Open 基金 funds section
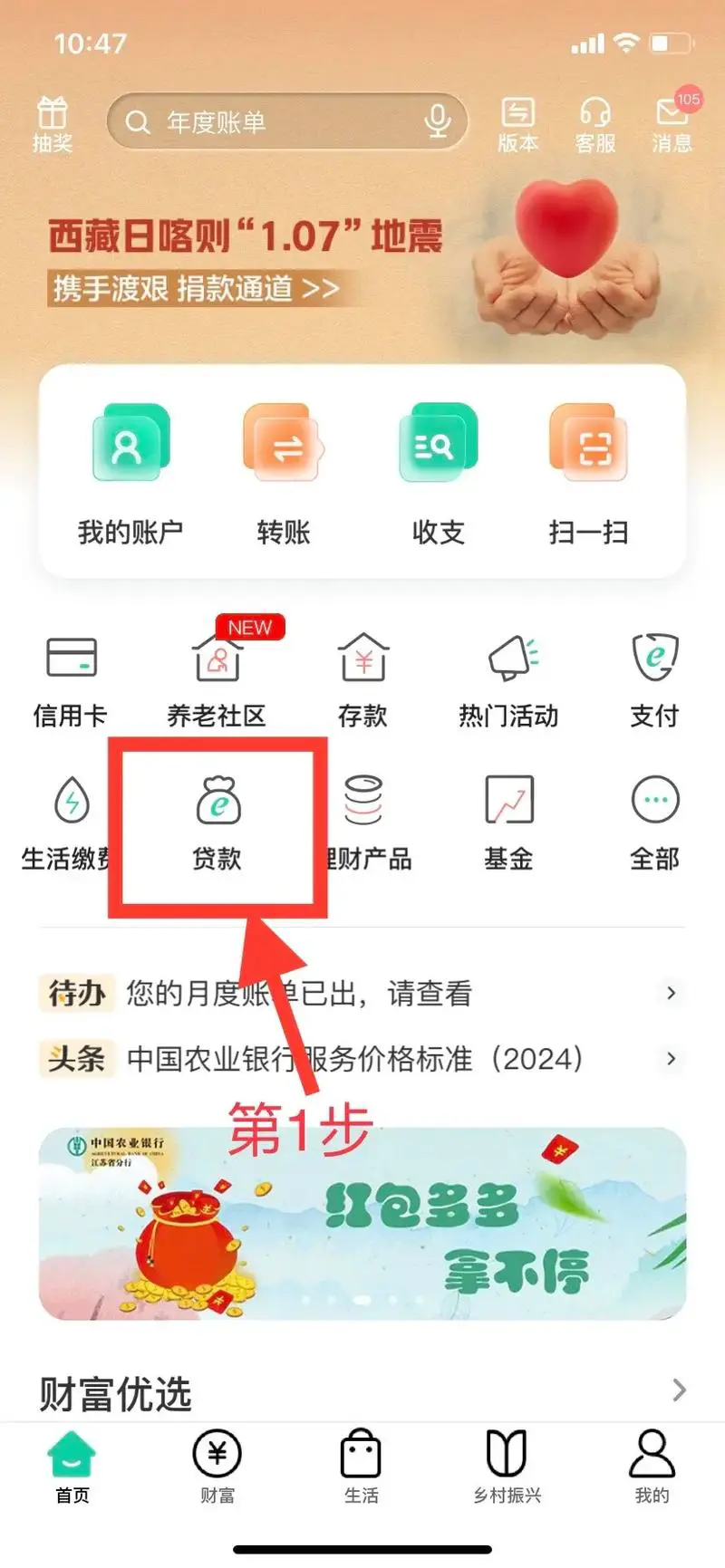Viewport: 725px width, 1568px height. 509,822
